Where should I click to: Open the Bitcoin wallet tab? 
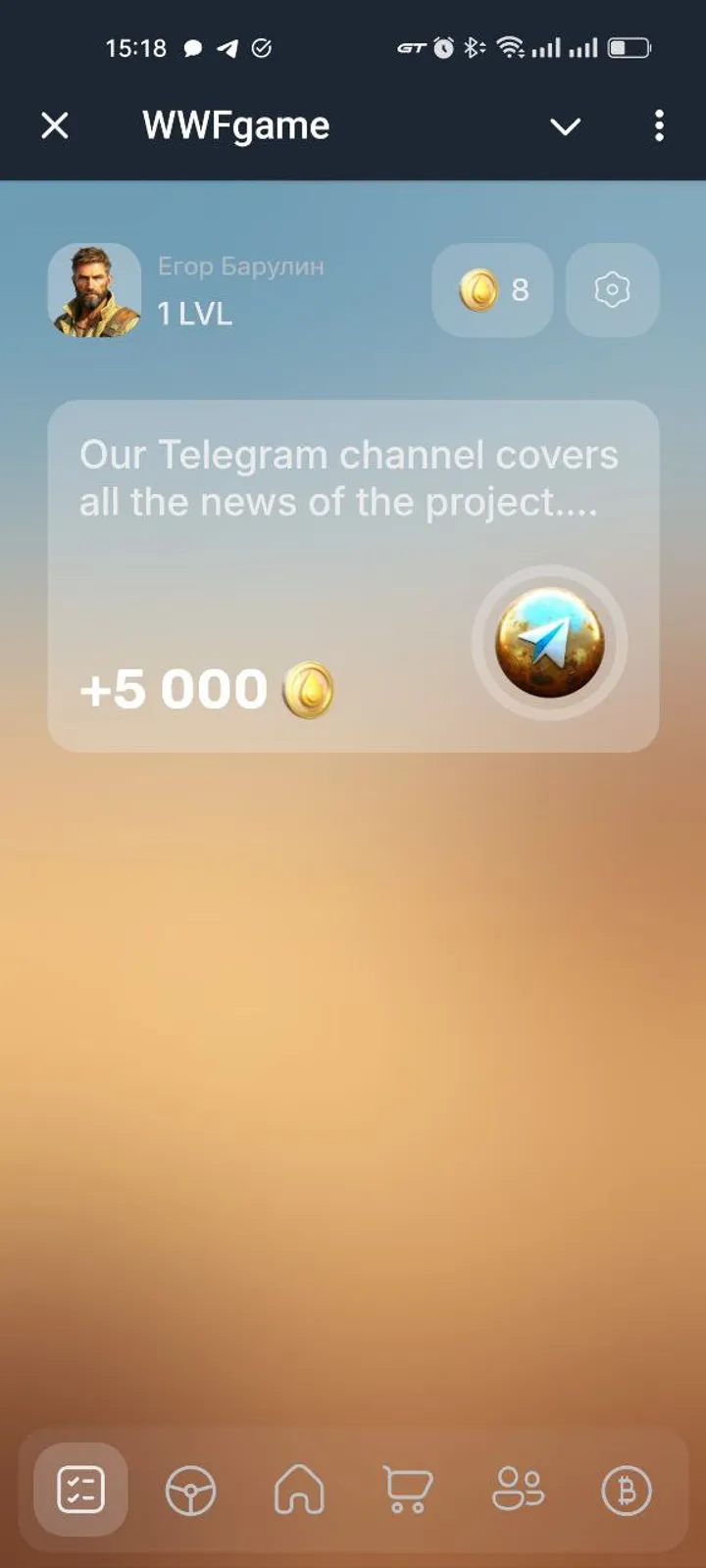pyautogui.click(x=626, y=1491)
